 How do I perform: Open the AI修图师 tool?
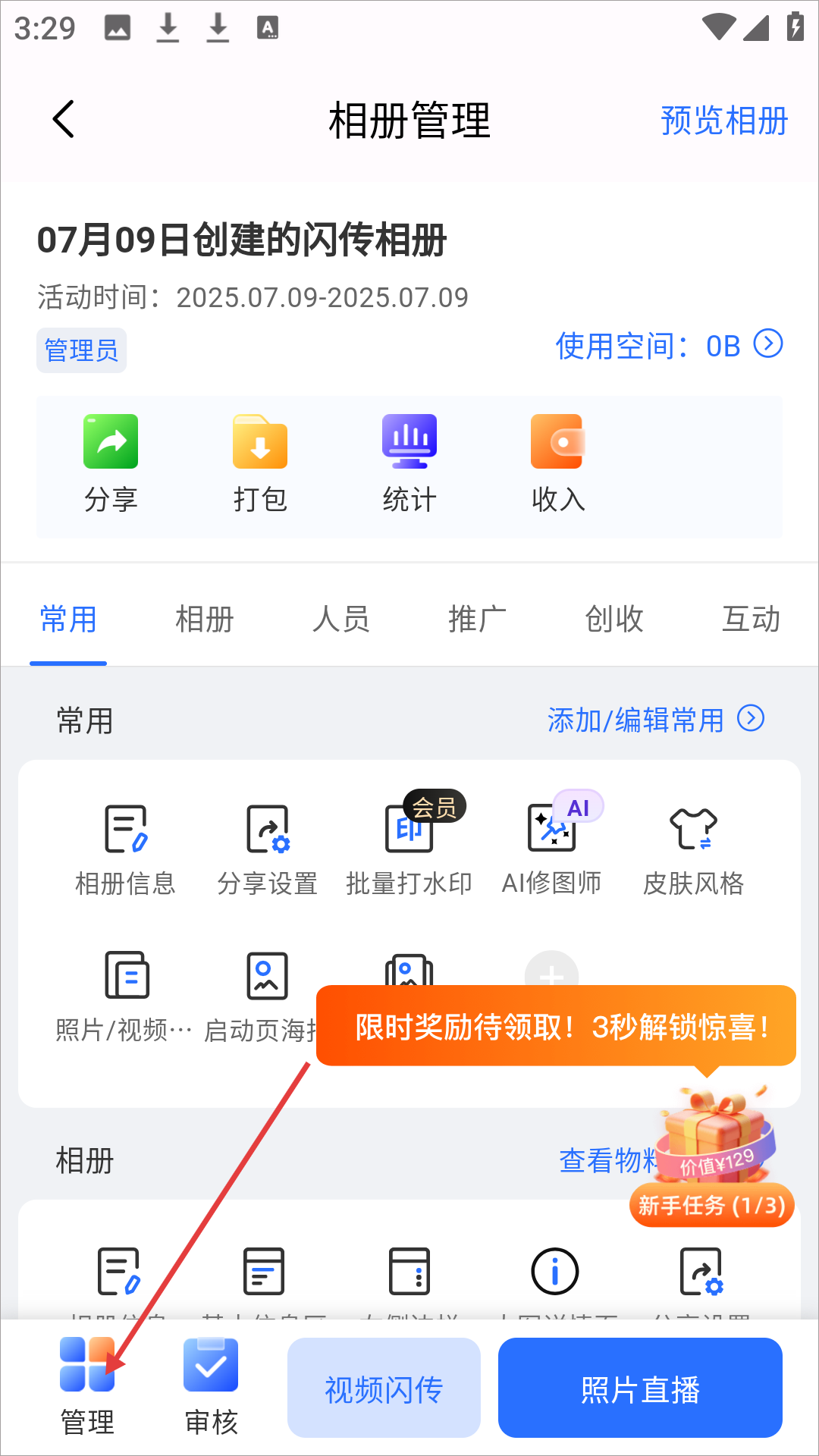(x=551, y=849)
